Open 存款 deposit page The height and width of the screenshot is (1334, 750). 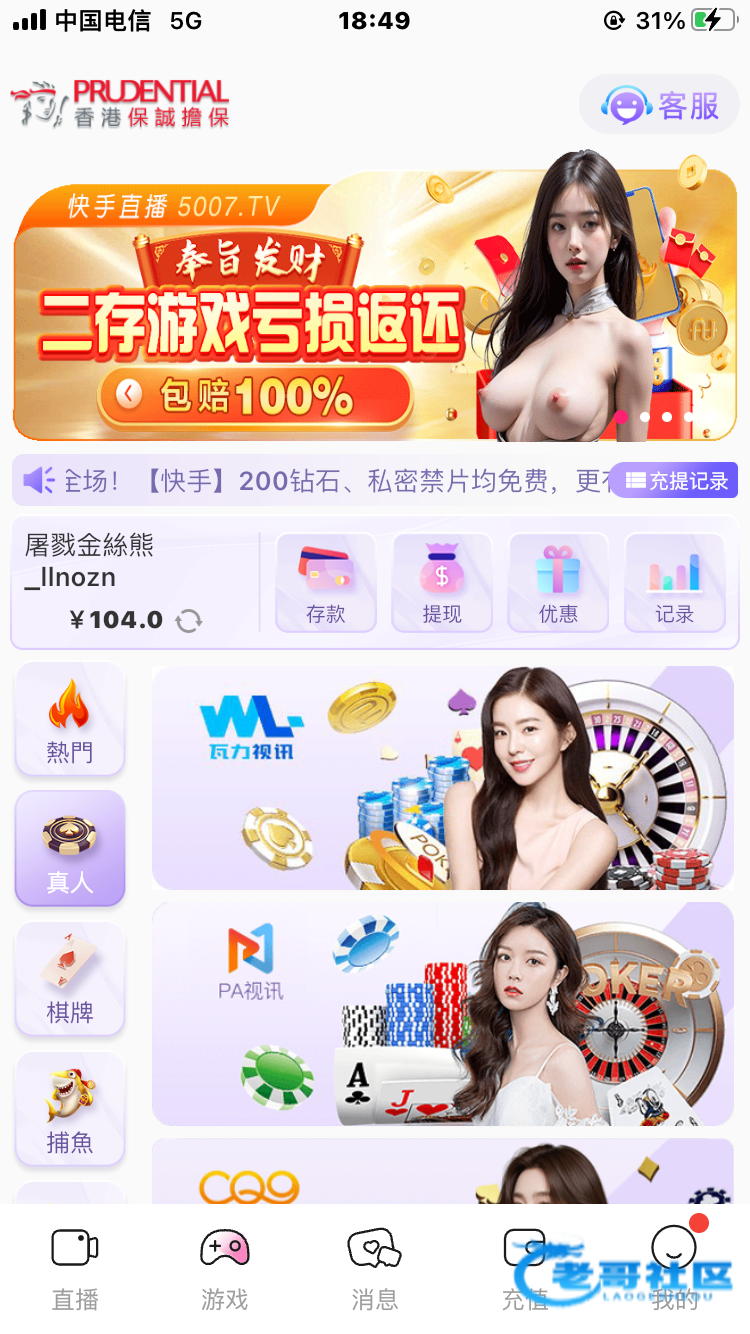tap(326, 583)
